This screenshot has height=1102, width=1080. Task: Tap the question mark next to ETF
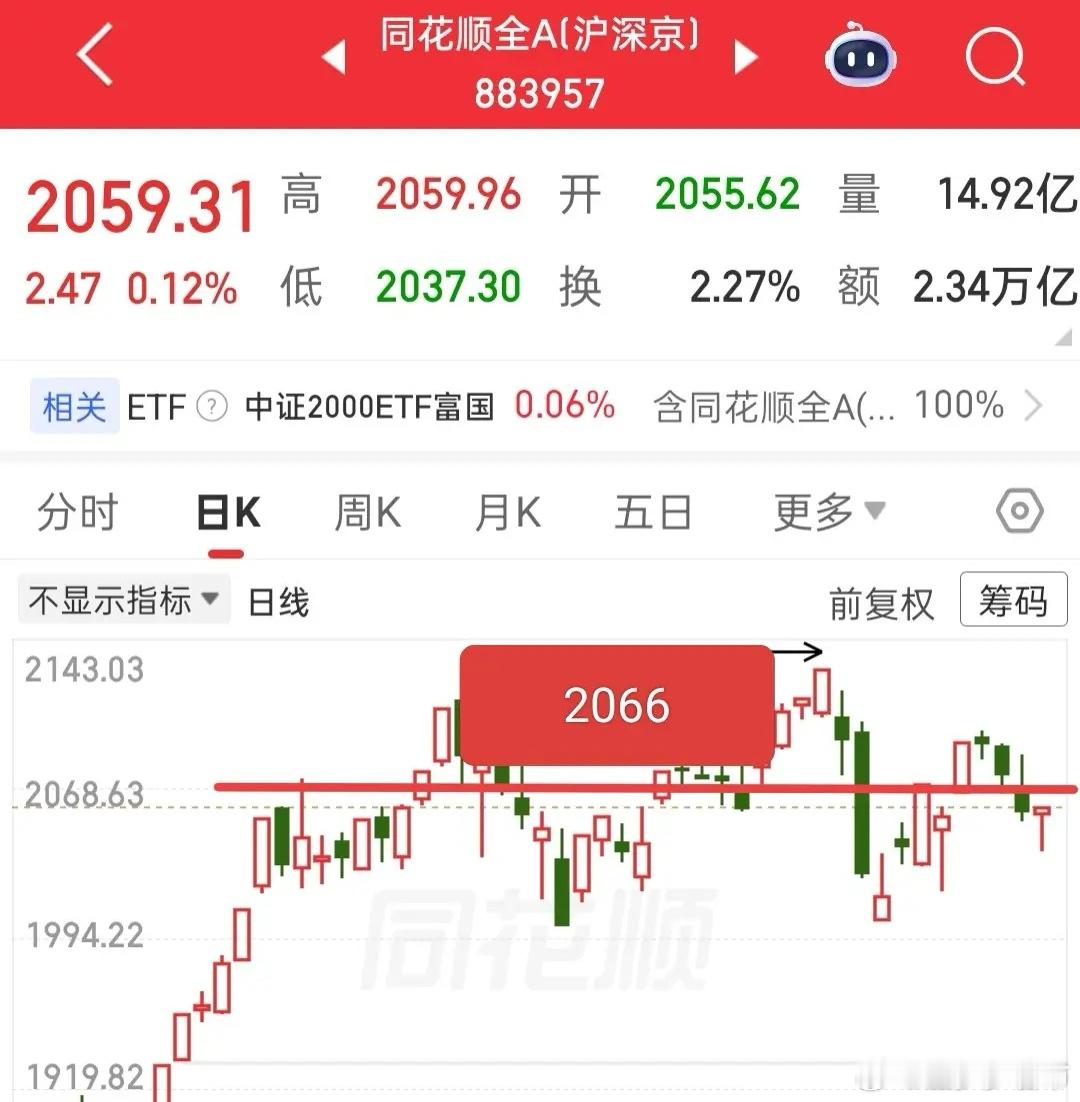coord(212,407)
